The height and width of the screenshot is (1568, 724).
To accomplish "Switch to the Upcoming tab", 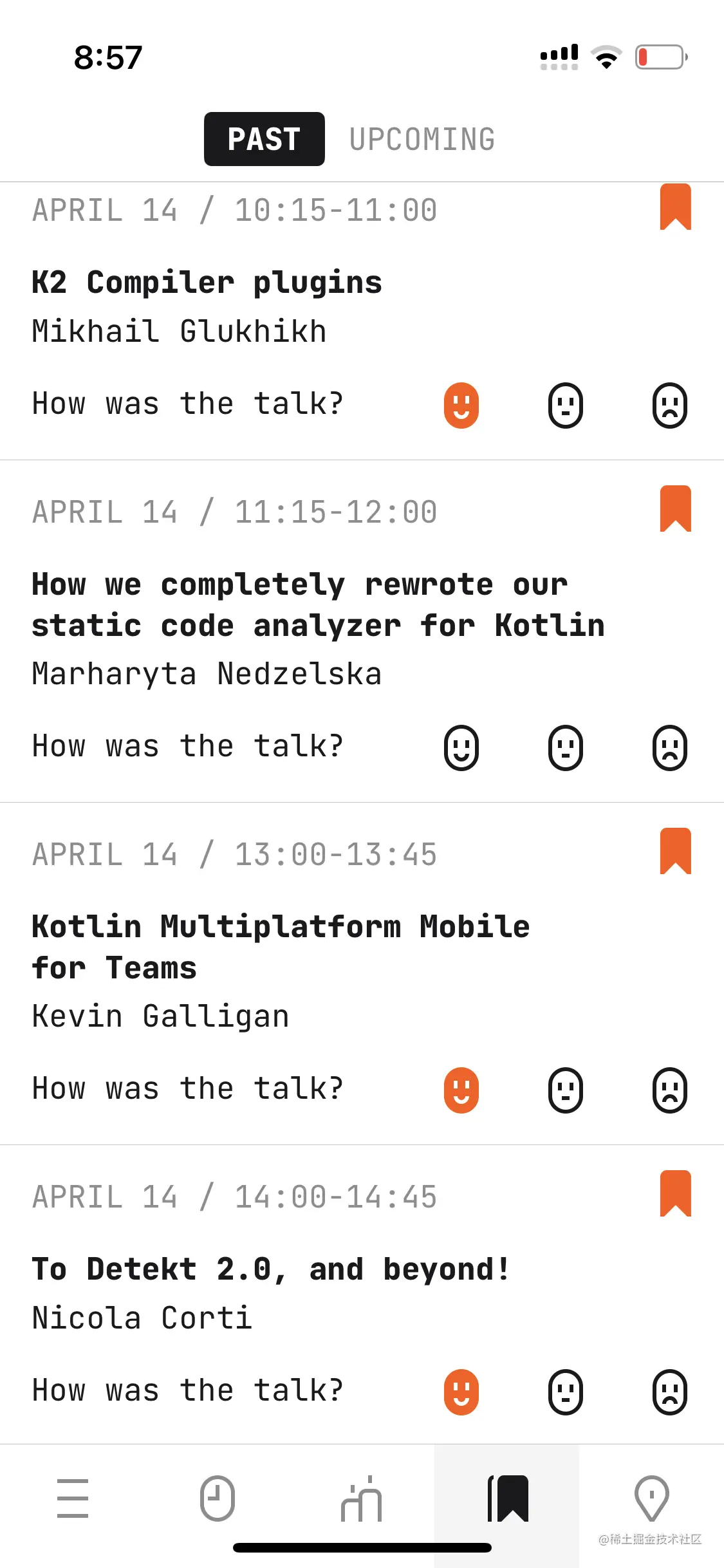I will coord(422,139).
